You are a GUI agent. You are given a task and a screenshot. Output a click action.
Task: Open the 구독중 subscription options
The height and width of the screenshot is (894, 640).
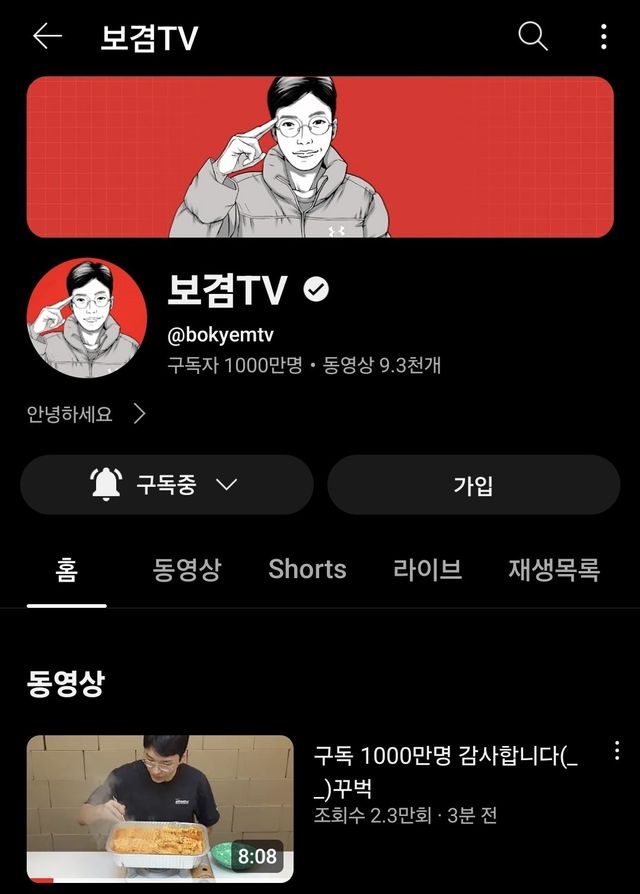click(x=167, y=485)
